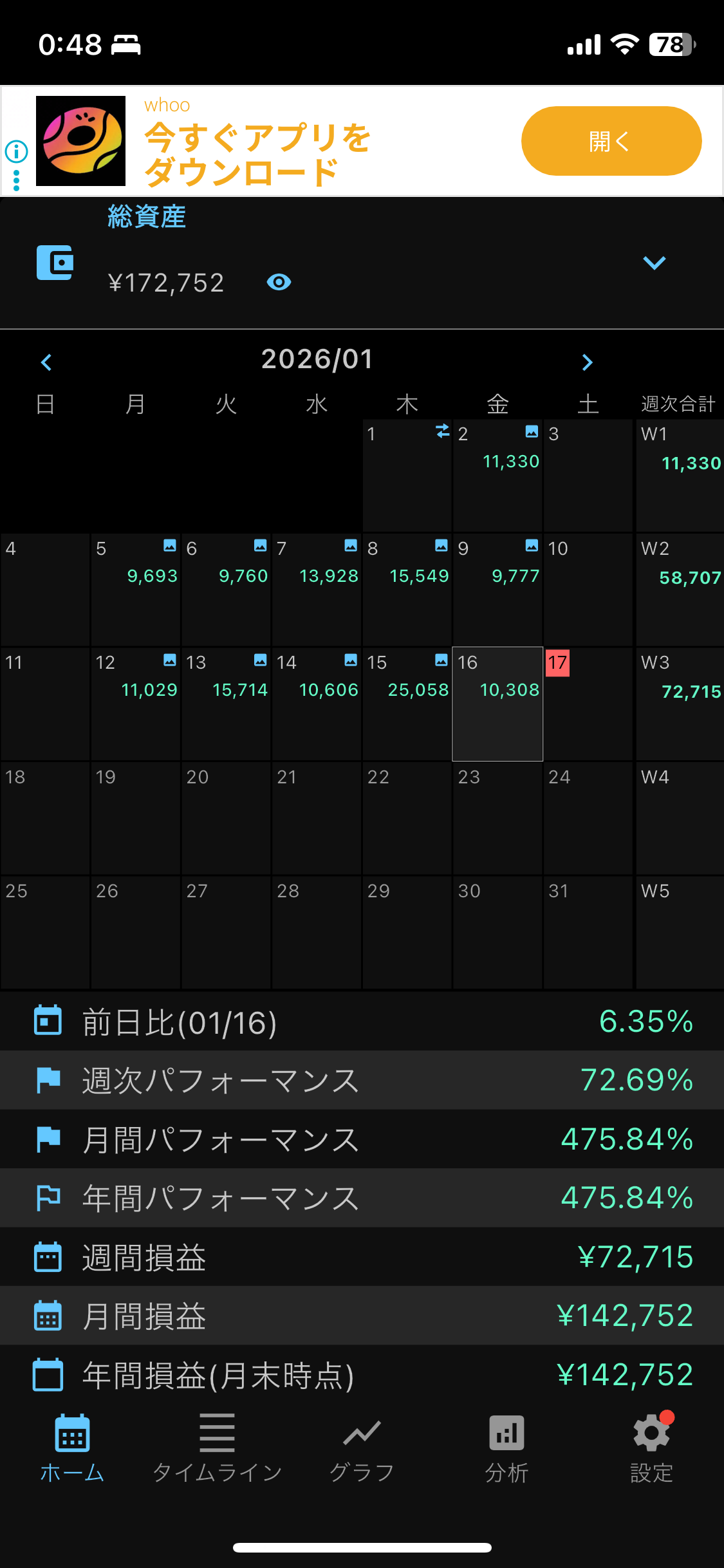The width and height of the screenshot is (724, 1568).
Task: Select January 12 showing 11,029
Action: [135, 704]
